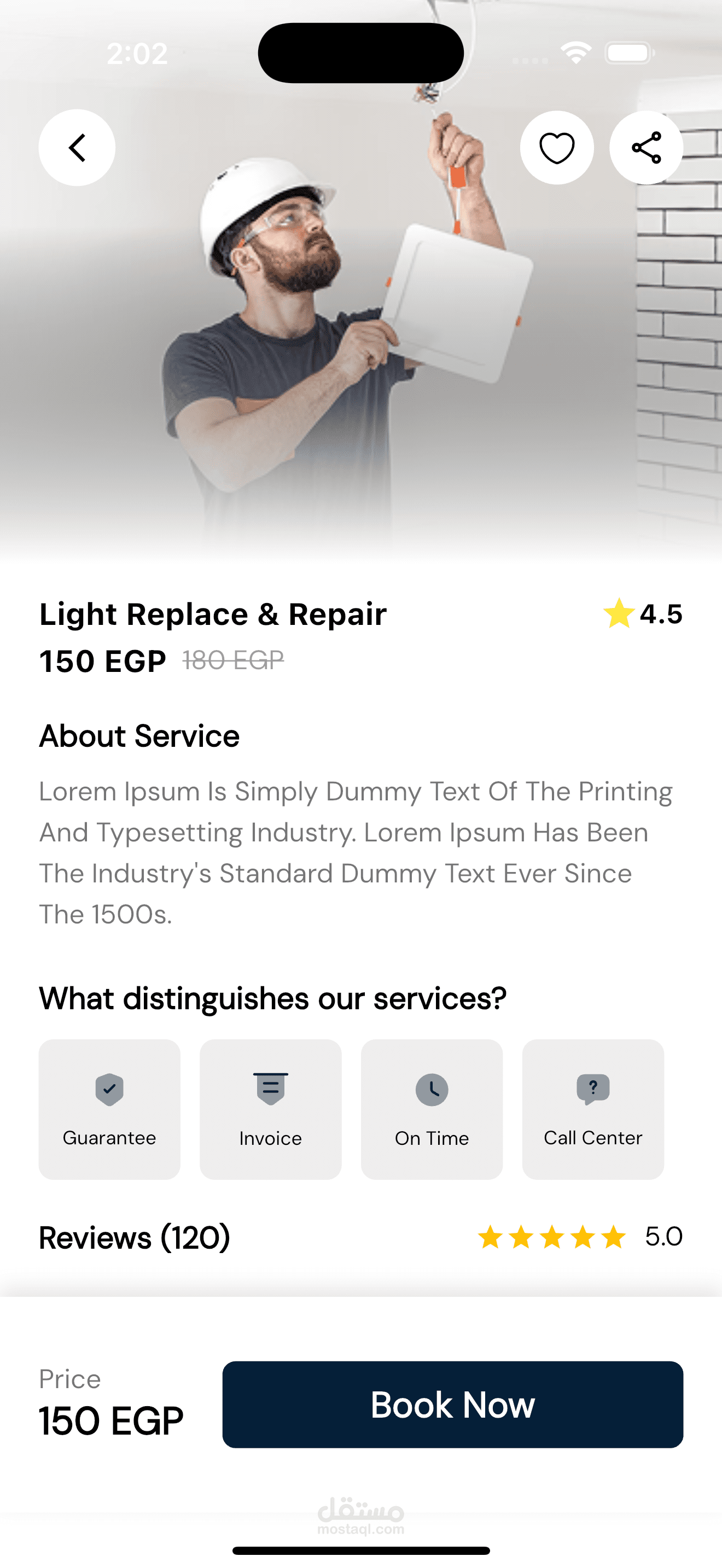
Task: Go back using the arrow button
Action: pos(77,148)
